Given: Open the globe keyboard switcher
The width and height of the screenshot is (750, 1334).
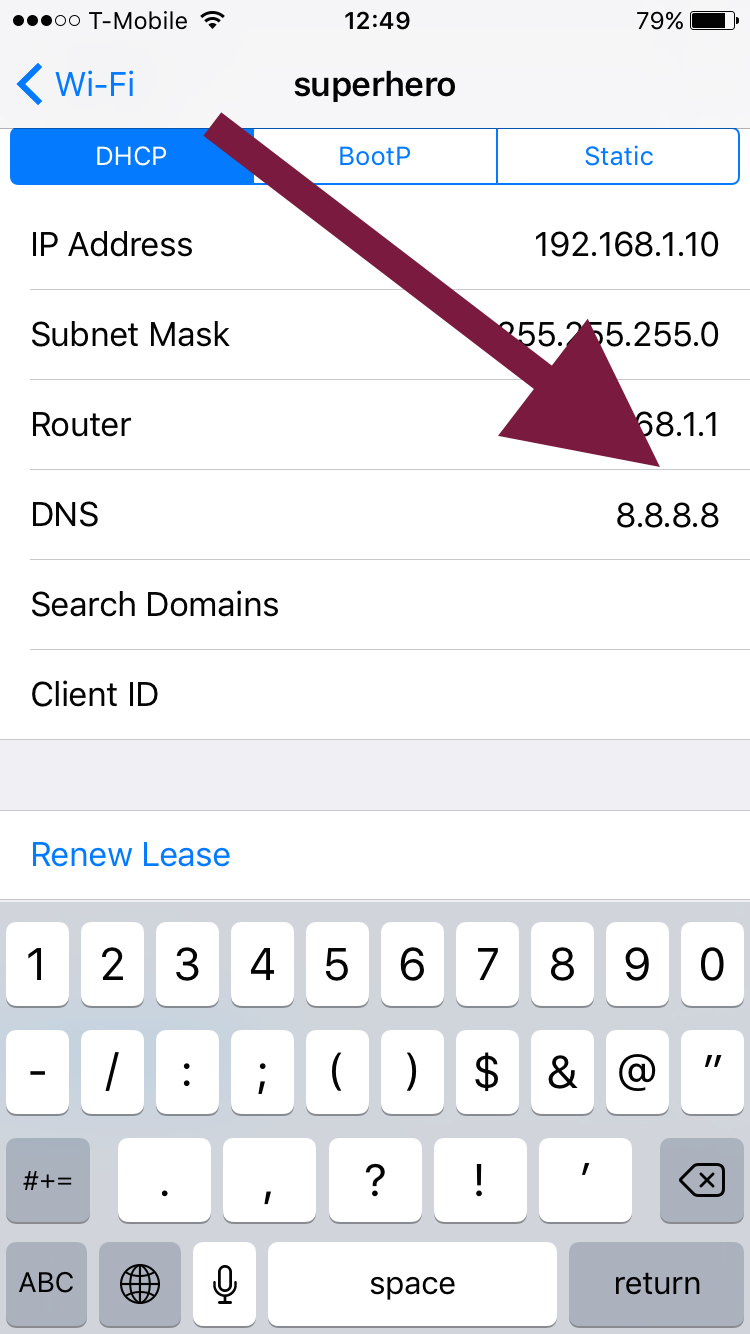Looking at the screenshot, I should click(x=141, y=1284).
